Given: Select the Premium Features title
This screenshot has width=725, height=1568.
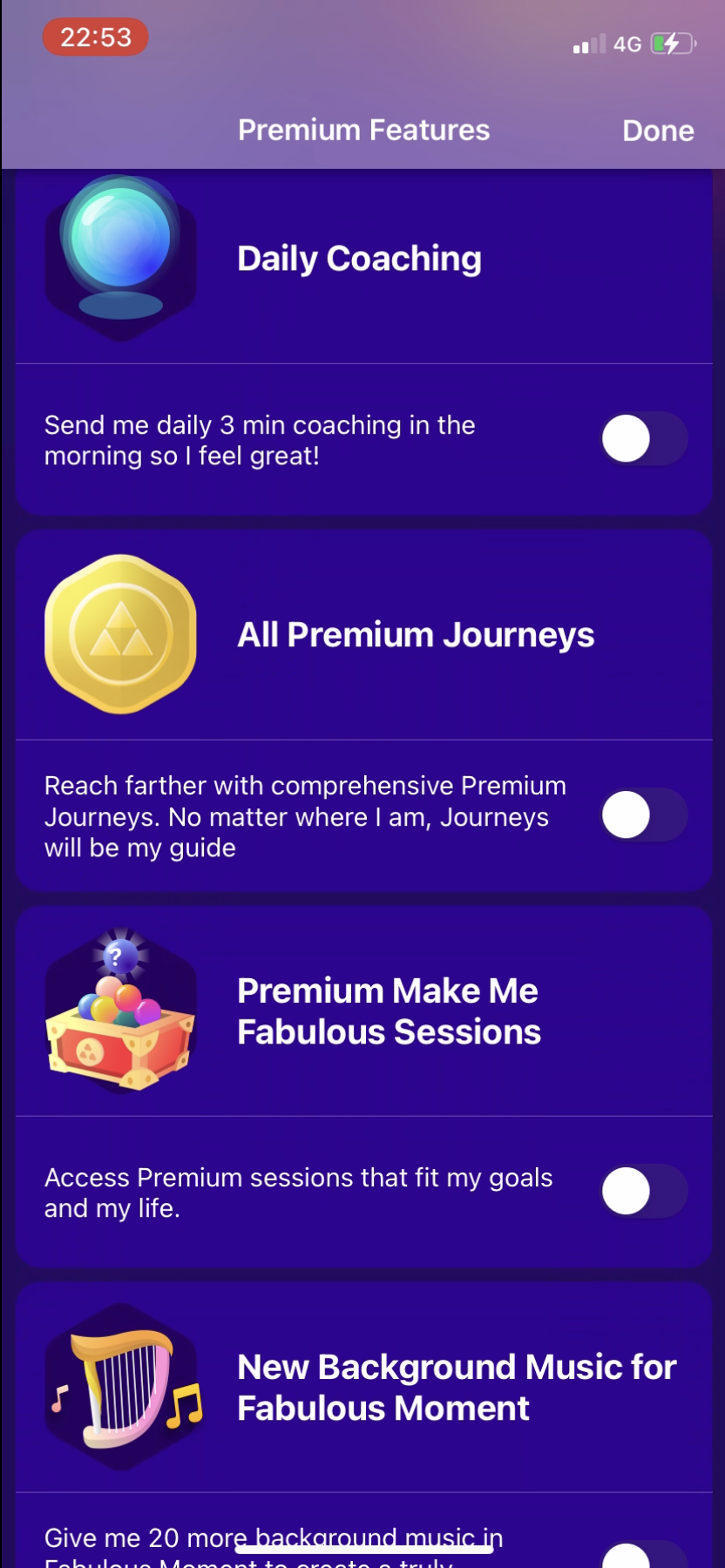Looking at the screenshot, I should click(363, 129).
